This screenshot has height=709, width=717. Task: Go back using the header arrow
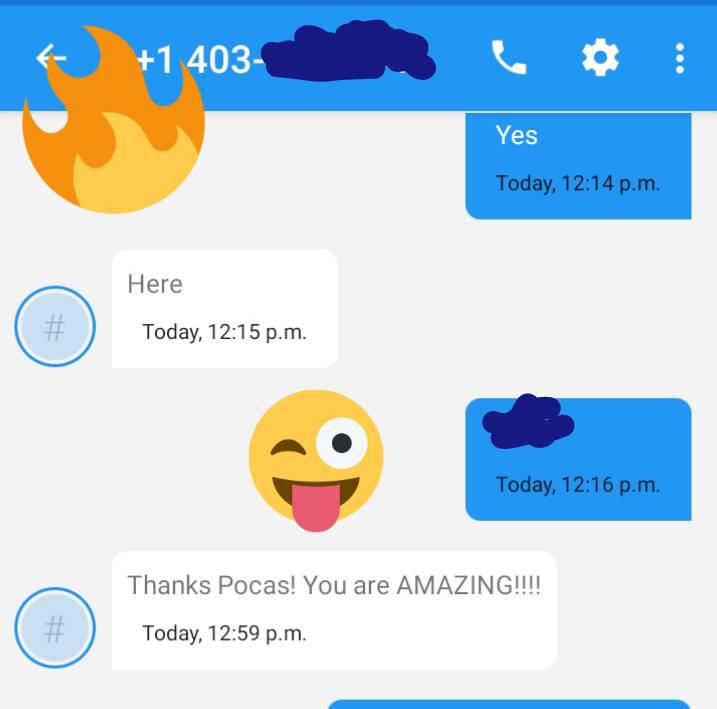coord(49,58)
